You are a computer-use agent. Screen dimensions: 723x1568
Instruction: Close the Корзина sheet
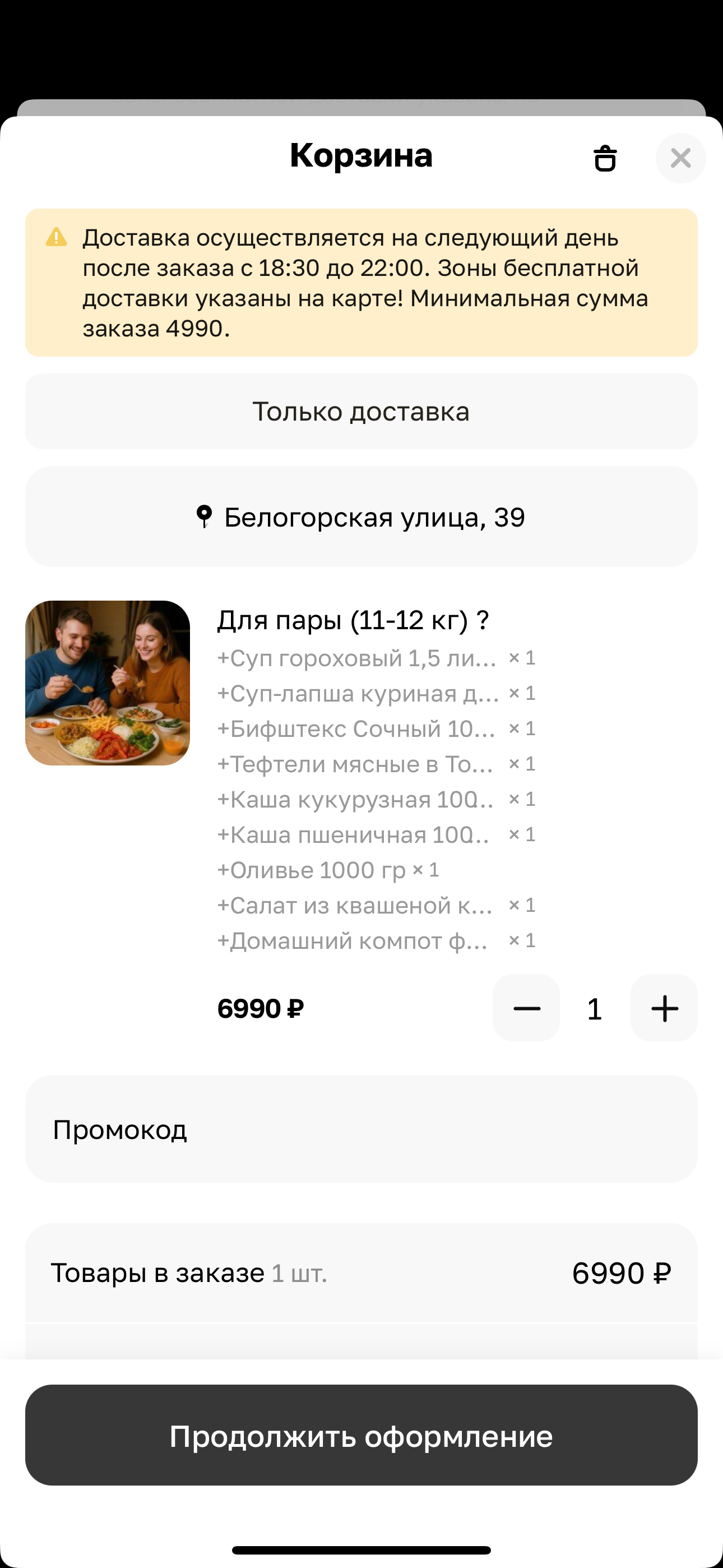680,158
